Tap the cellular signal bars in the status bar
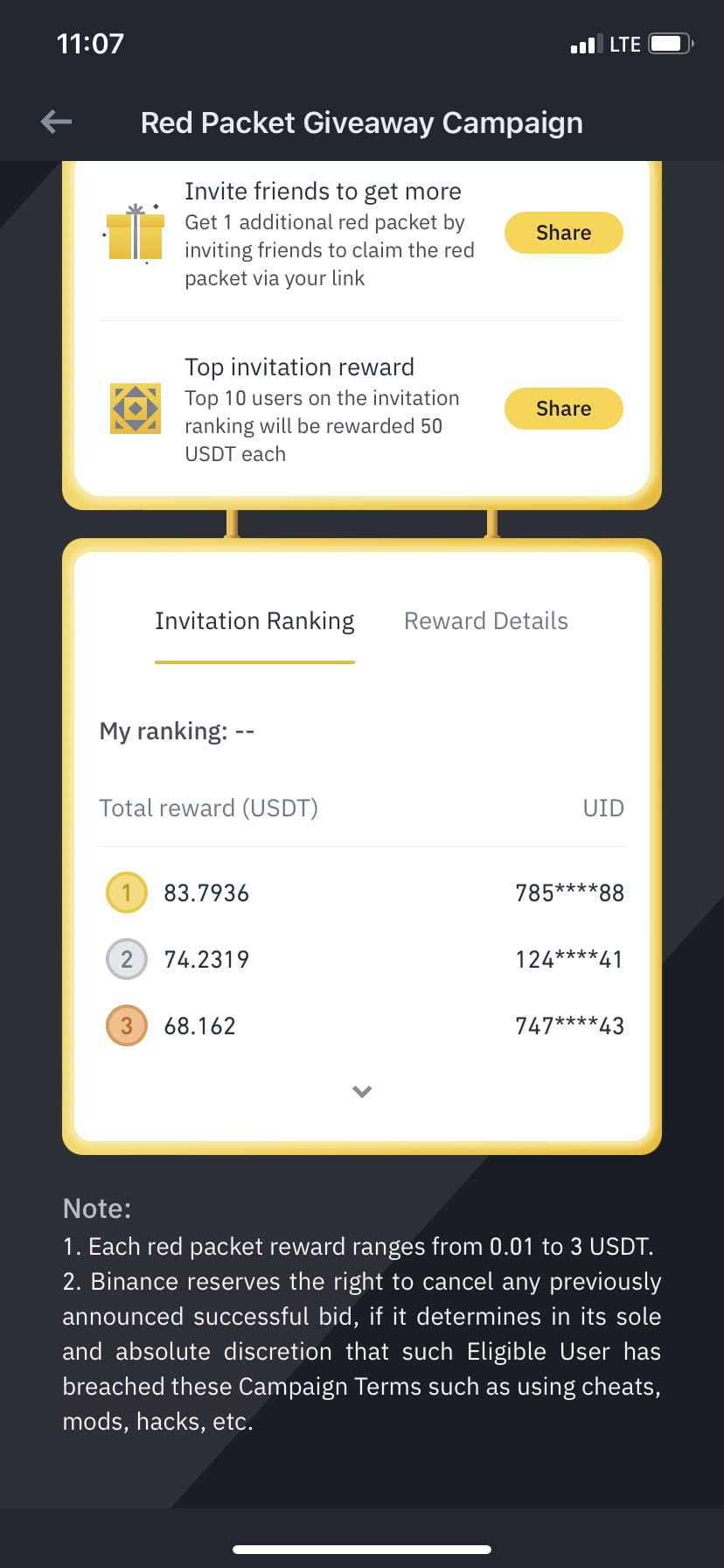The width and height of the screenshot is (724, 1568). 586,43
